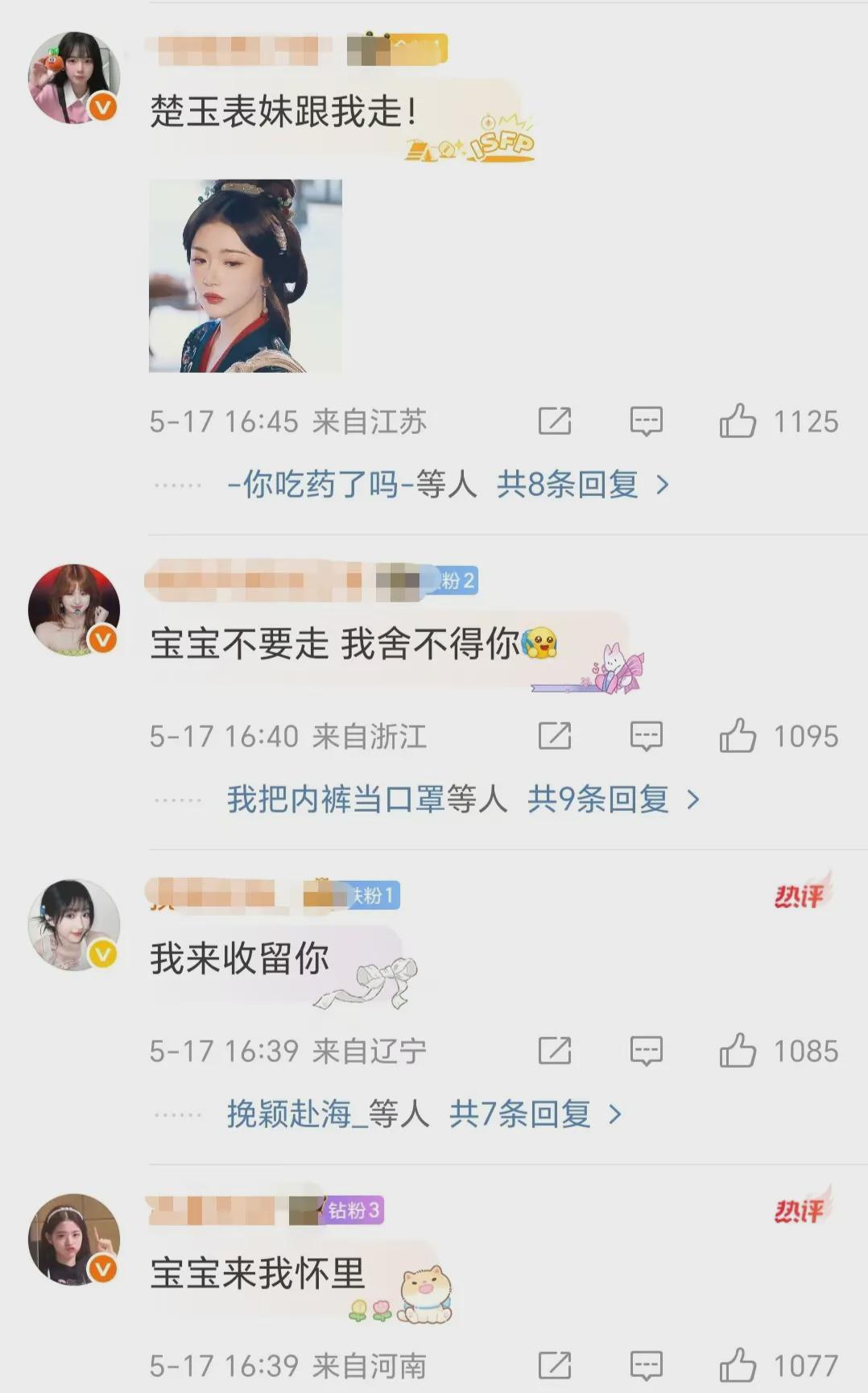Image resolution: width=868 pixels, height=1393 pixels.
Task: Like the comment 宝宝不要走 我舍不得你
Action: point(738,736)
